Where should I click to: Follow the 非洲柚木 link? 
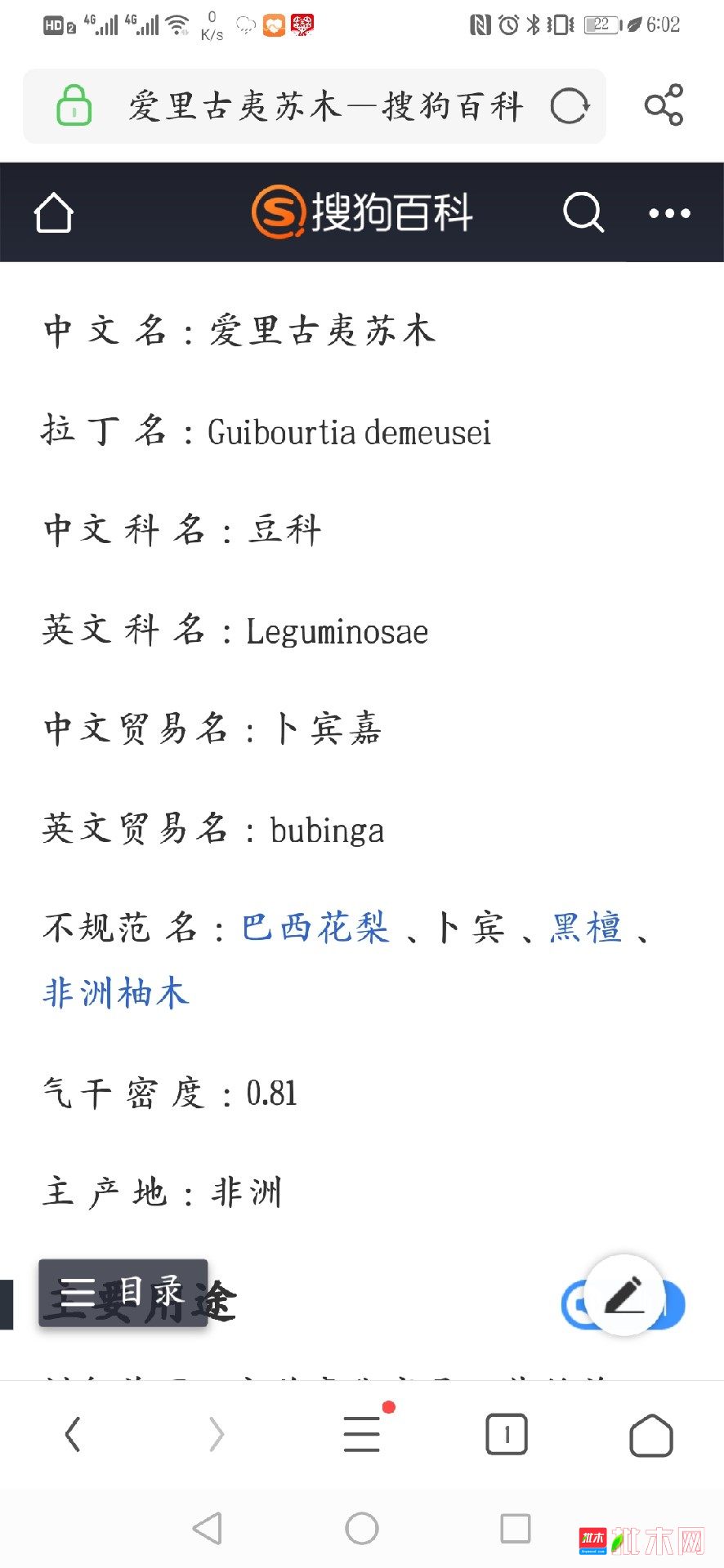(116, 994)
